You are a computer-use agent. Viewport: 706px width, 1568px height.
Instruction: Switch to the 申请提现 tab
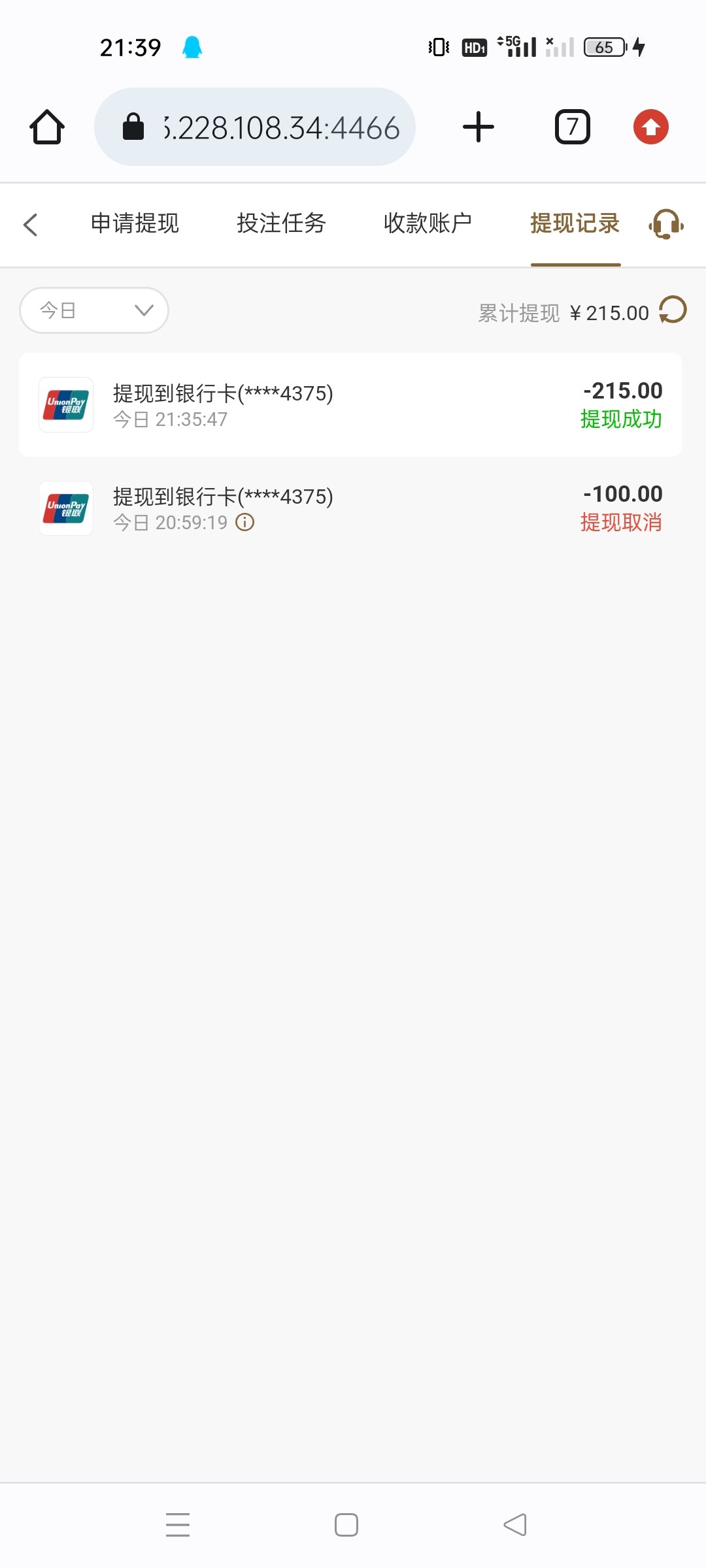tap(135, 223)
